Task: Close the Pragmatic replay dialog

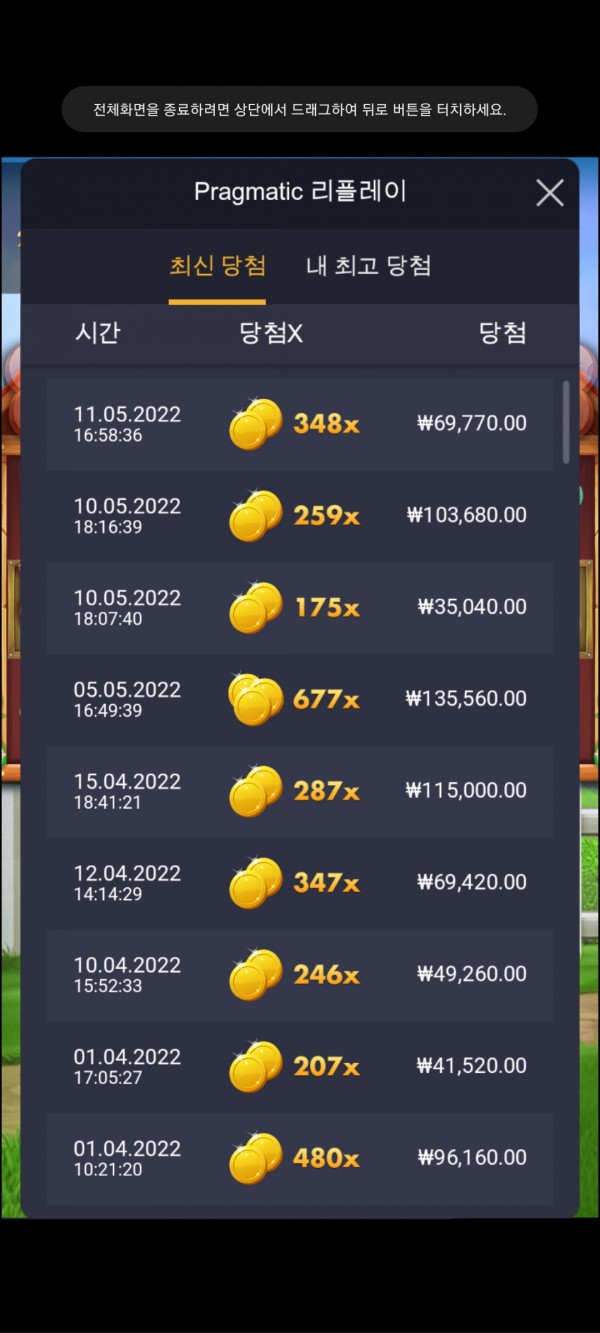Action: (x=549, y=193)
